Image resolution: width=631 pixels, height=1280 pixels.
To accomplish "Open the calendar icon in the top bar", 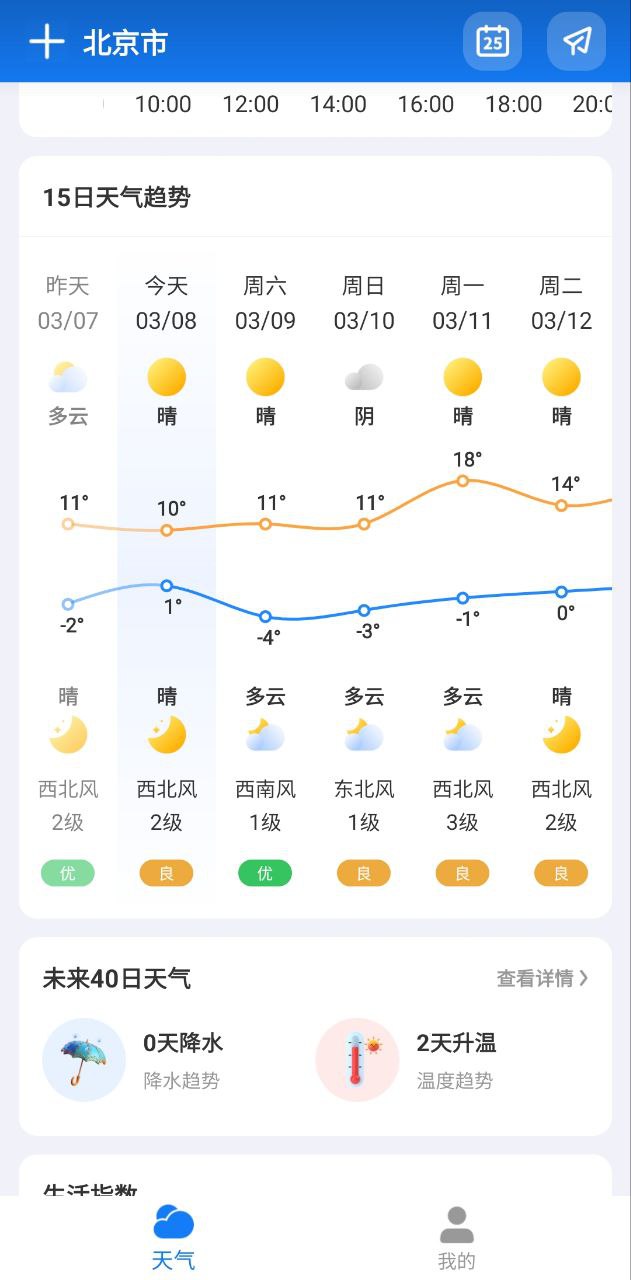I will 492,42.
